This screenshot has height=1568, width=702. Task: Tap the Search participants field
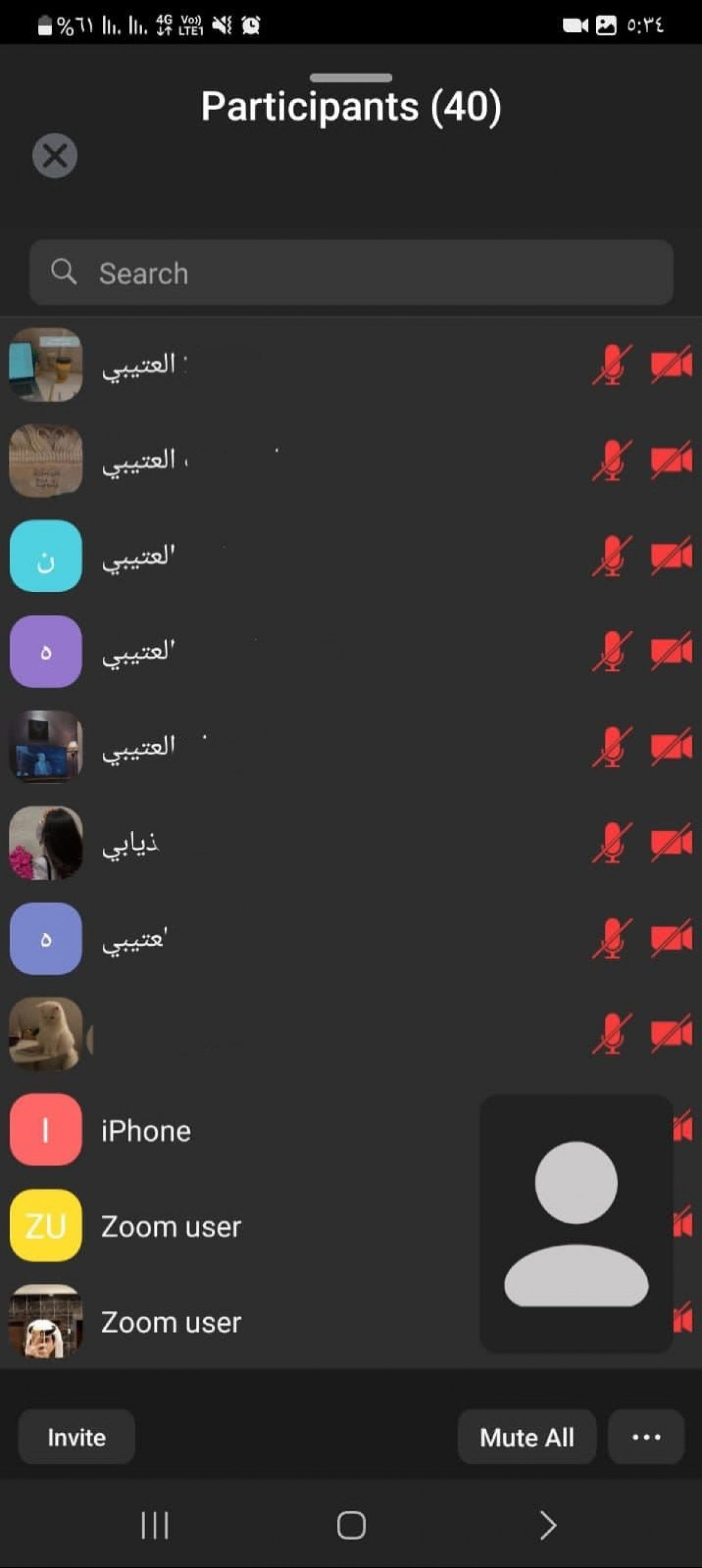click(352, 273)
